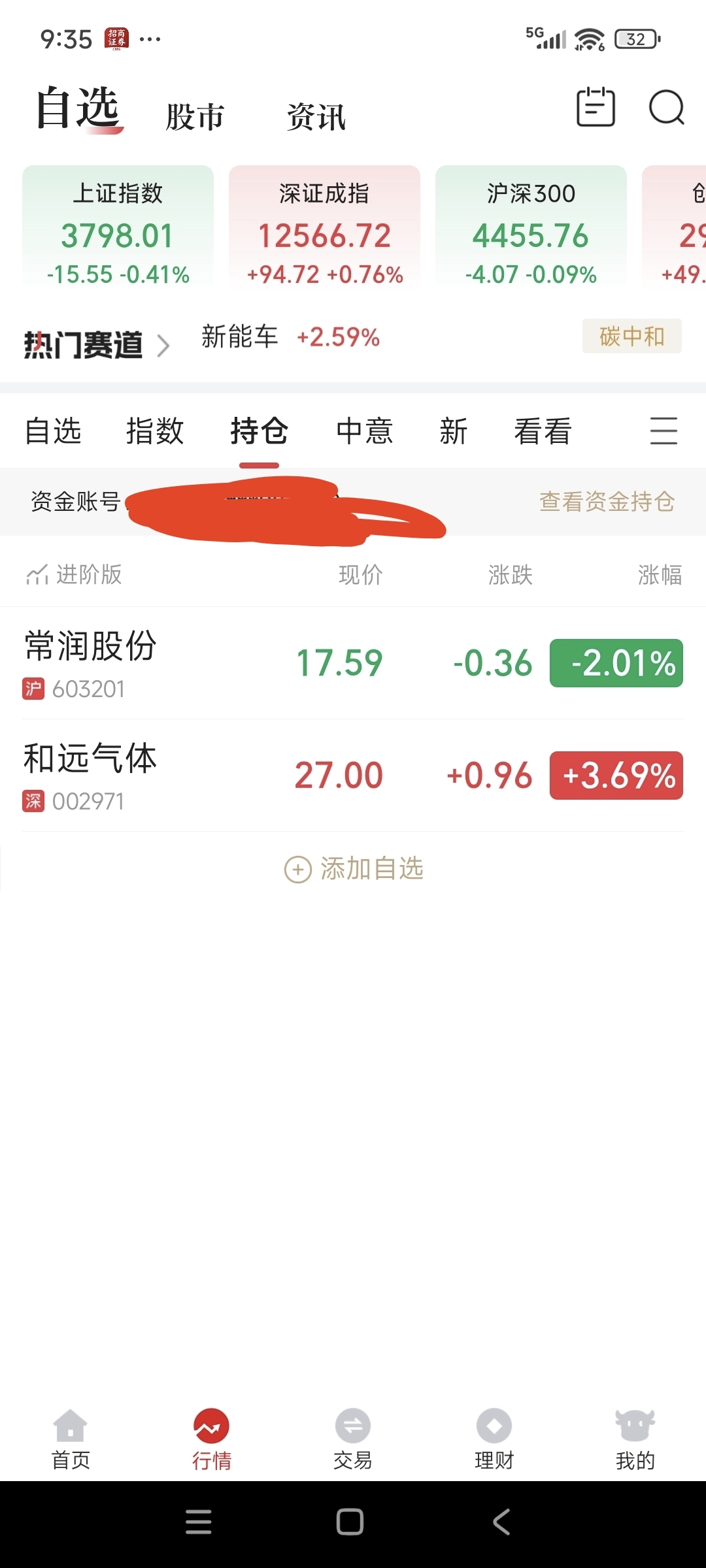Open the 深证成指 index card
Image resolution: width=706 pixels, height=1568 pixels.
click(x=324, y=226)
